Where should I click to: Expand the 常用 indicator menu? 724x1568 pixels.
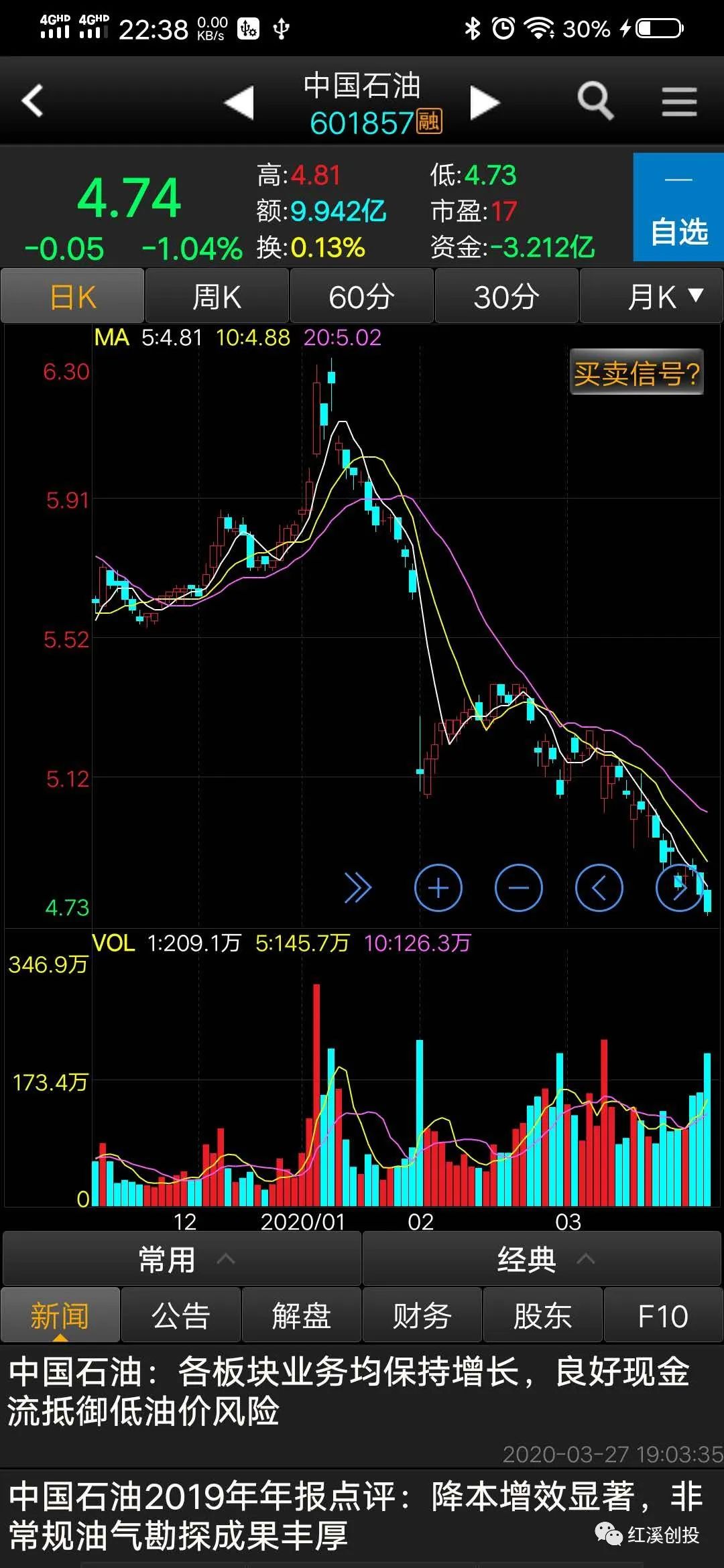[182, 1260]
